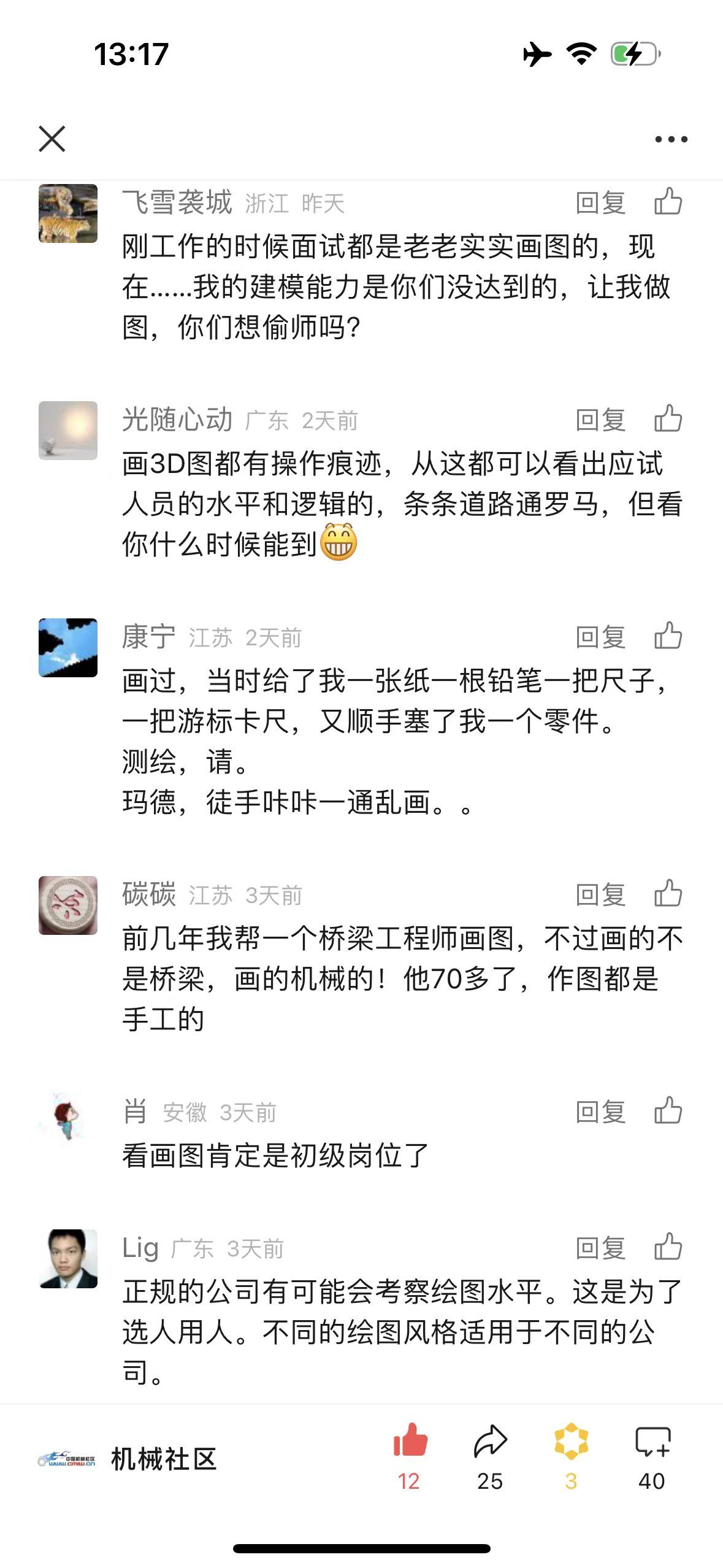Reply to 康宁's comment
The height and width of the screenshot is (1568, 723).
600,637
